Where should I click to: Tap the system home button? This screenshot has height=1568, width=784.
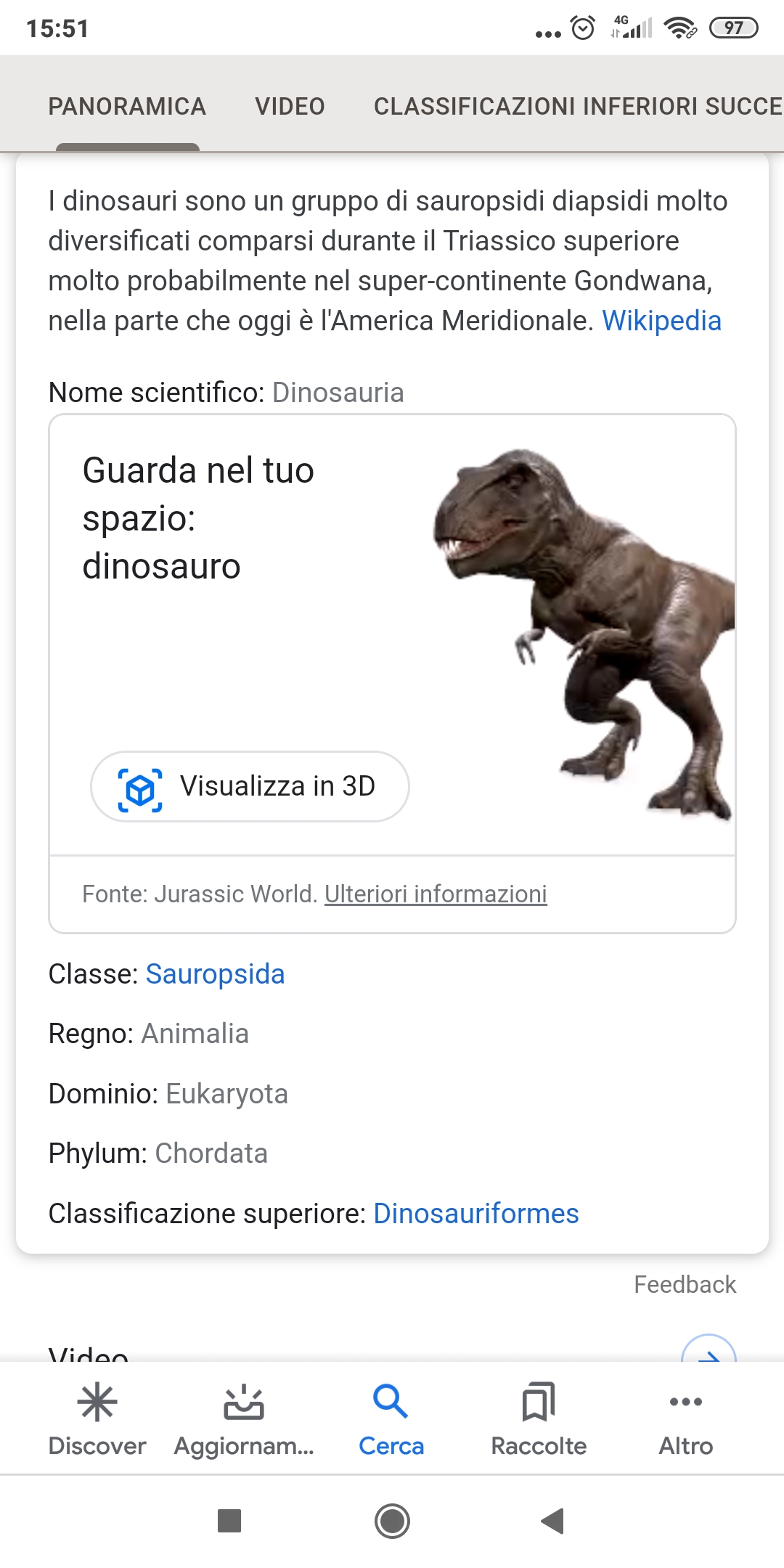pos(392,1521)
